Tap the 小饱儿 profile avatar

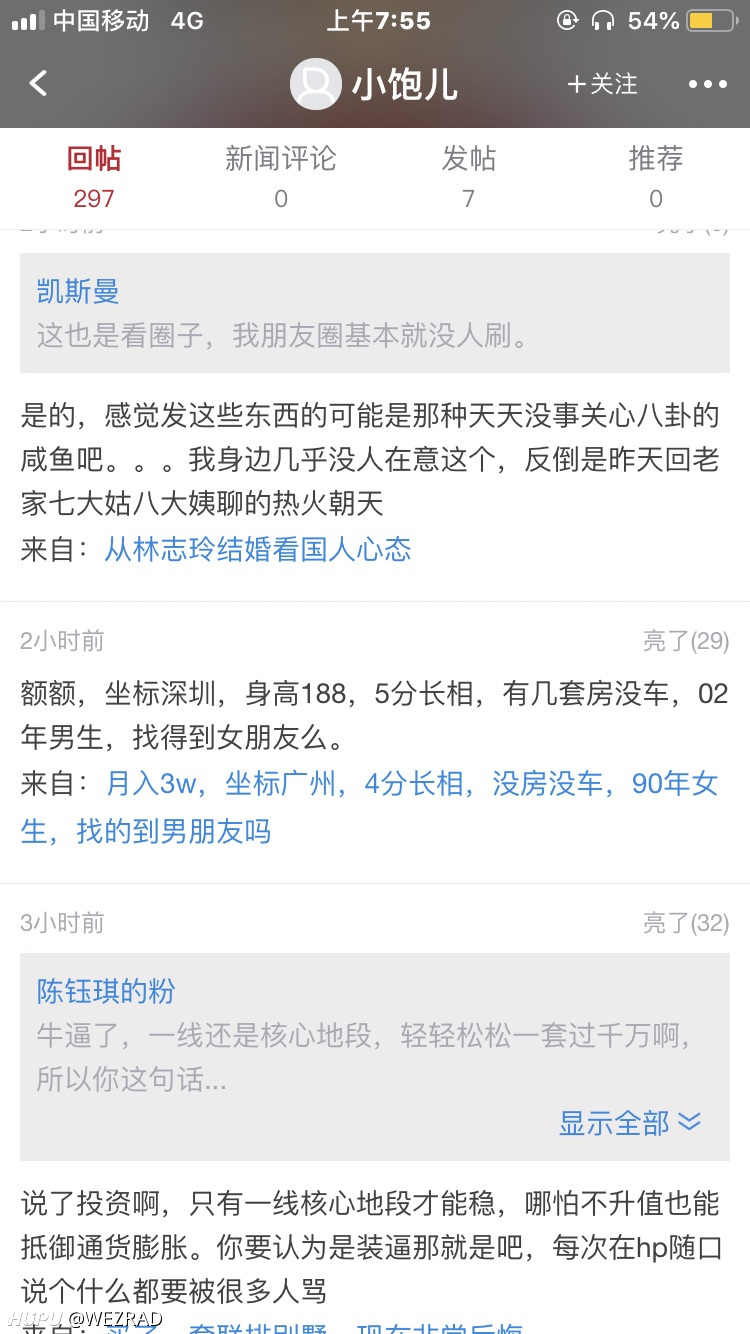(315, 84)
